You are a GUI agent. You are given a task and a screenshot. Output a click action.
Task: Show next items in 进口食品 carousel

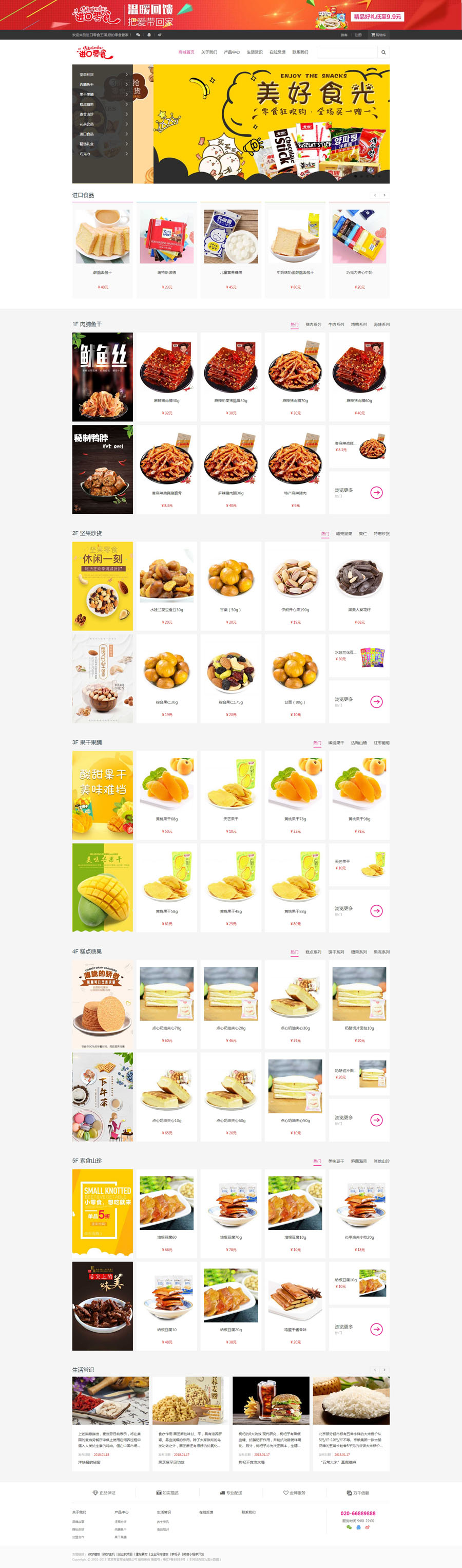coord(384,195)
